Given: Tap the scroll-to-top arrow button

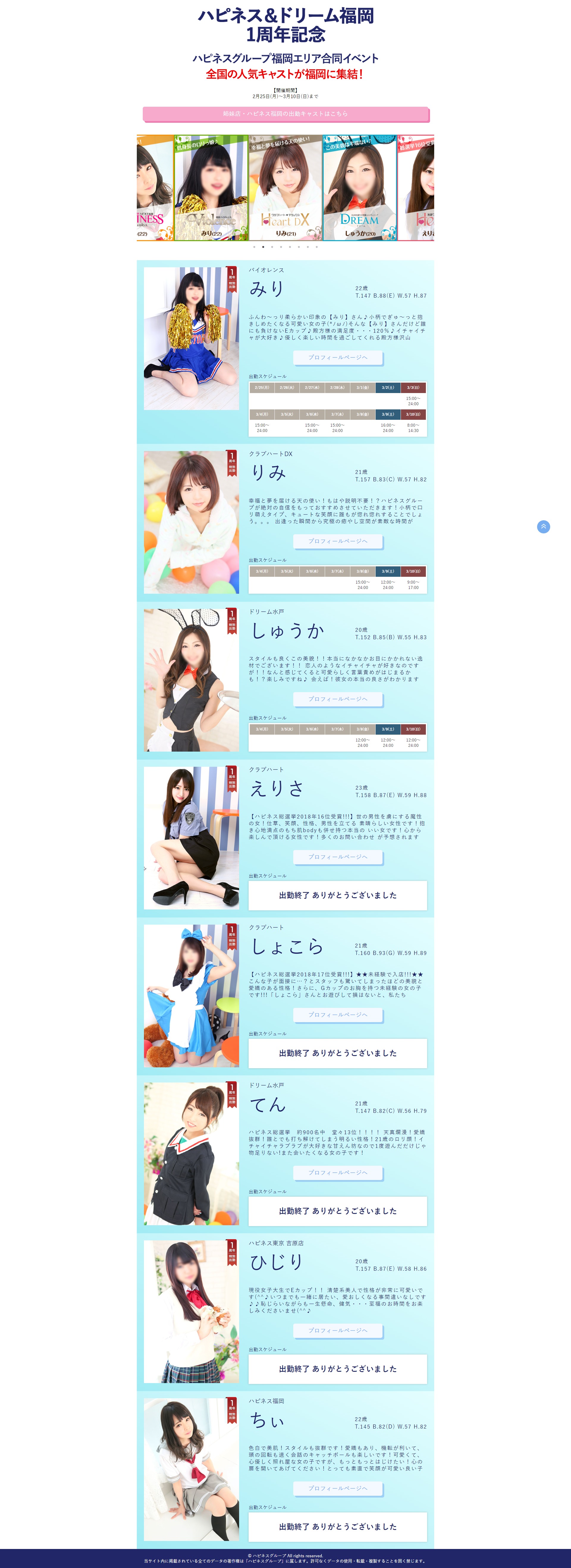Looking at the screenshot, I should coord(543,527).
